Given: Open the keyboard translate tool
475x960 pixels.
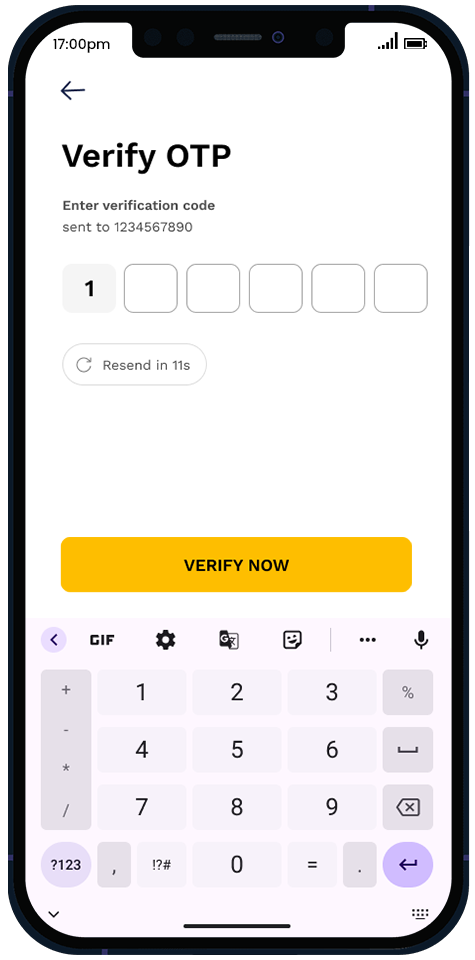Looking at the screenshot, I should (x=229, y=640).
